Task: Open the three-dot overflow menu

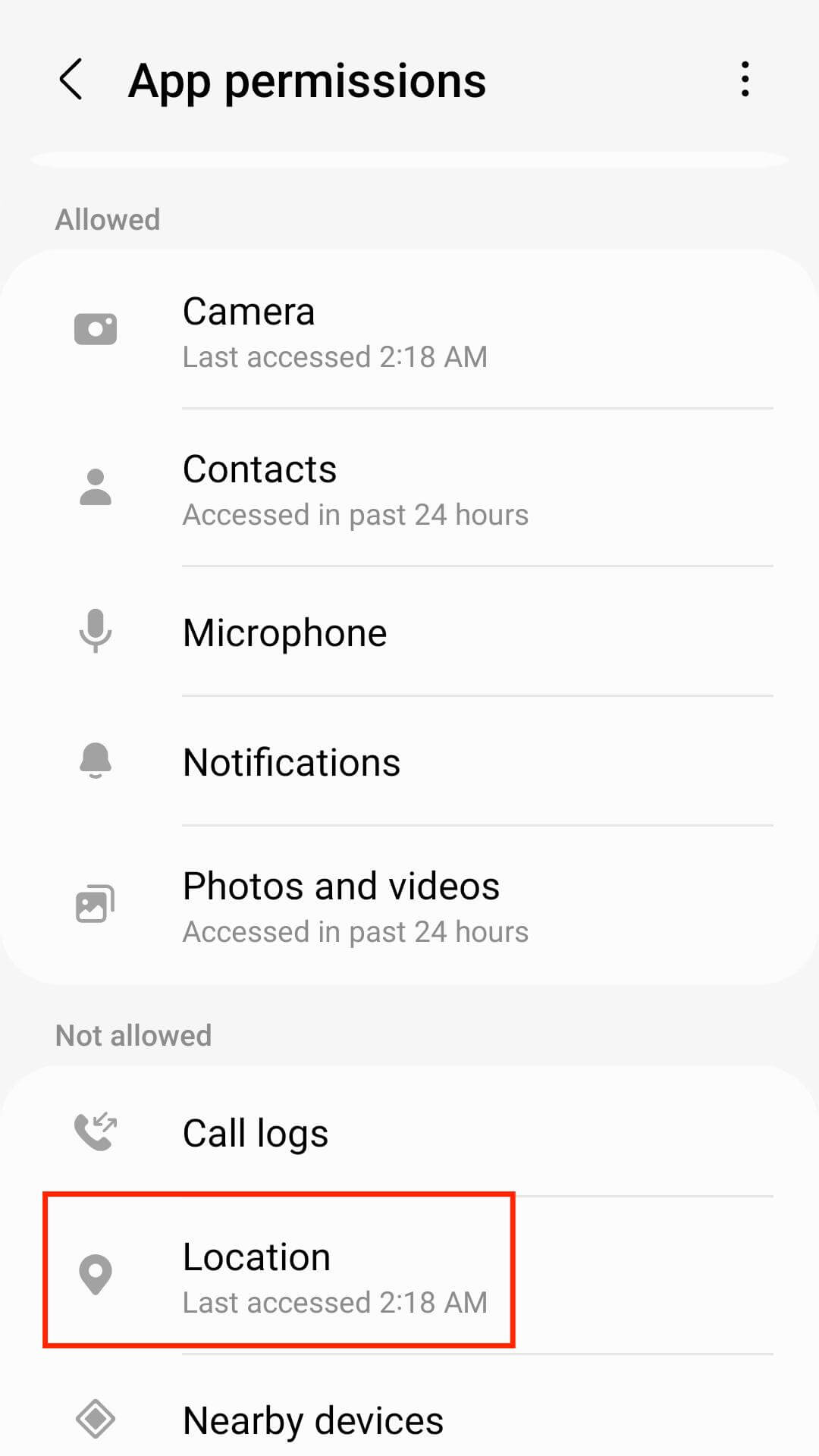Action: click(745, 80)
